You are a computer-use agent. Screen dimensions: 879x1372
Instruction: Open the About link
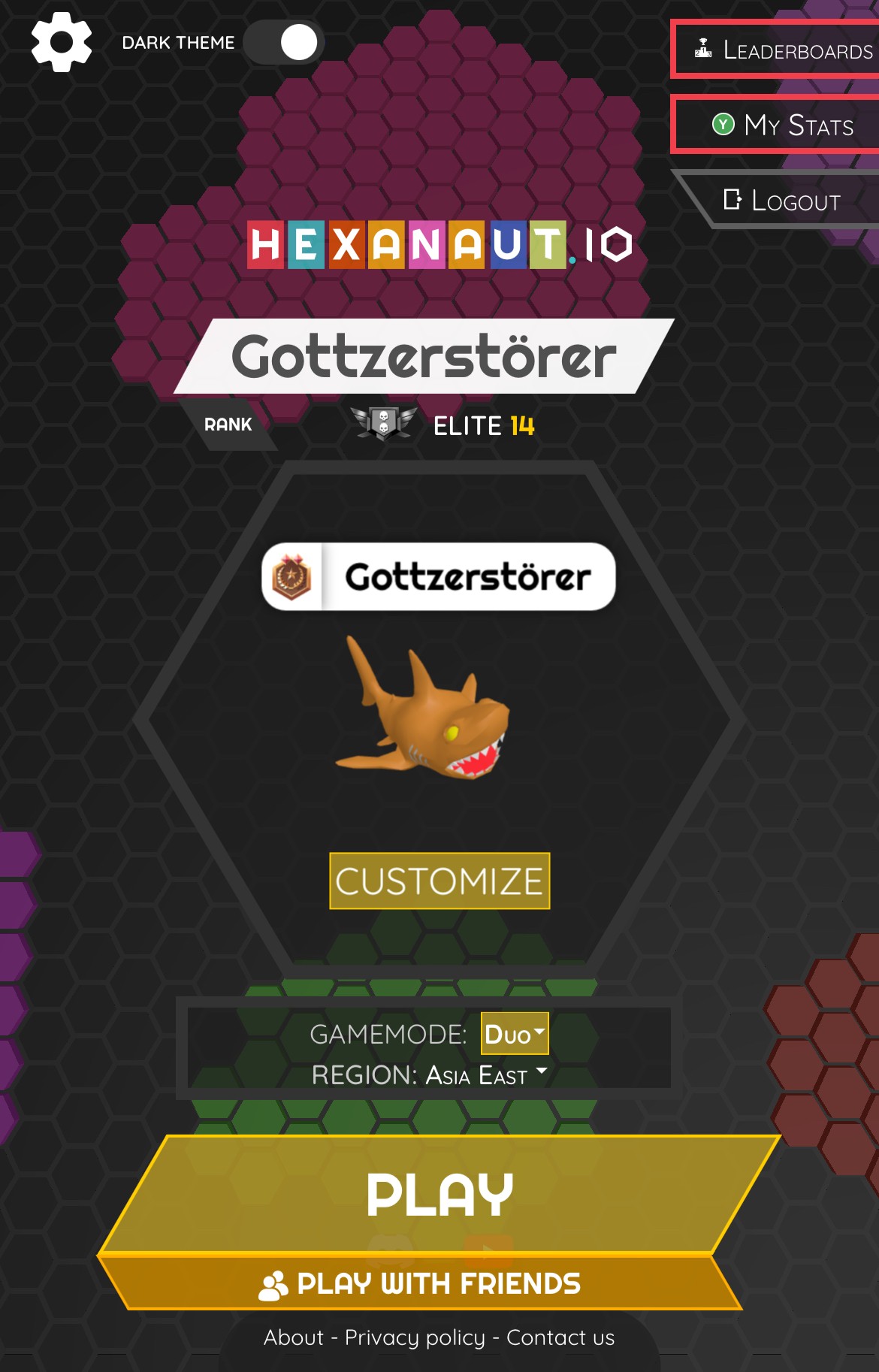[294, 1337]
